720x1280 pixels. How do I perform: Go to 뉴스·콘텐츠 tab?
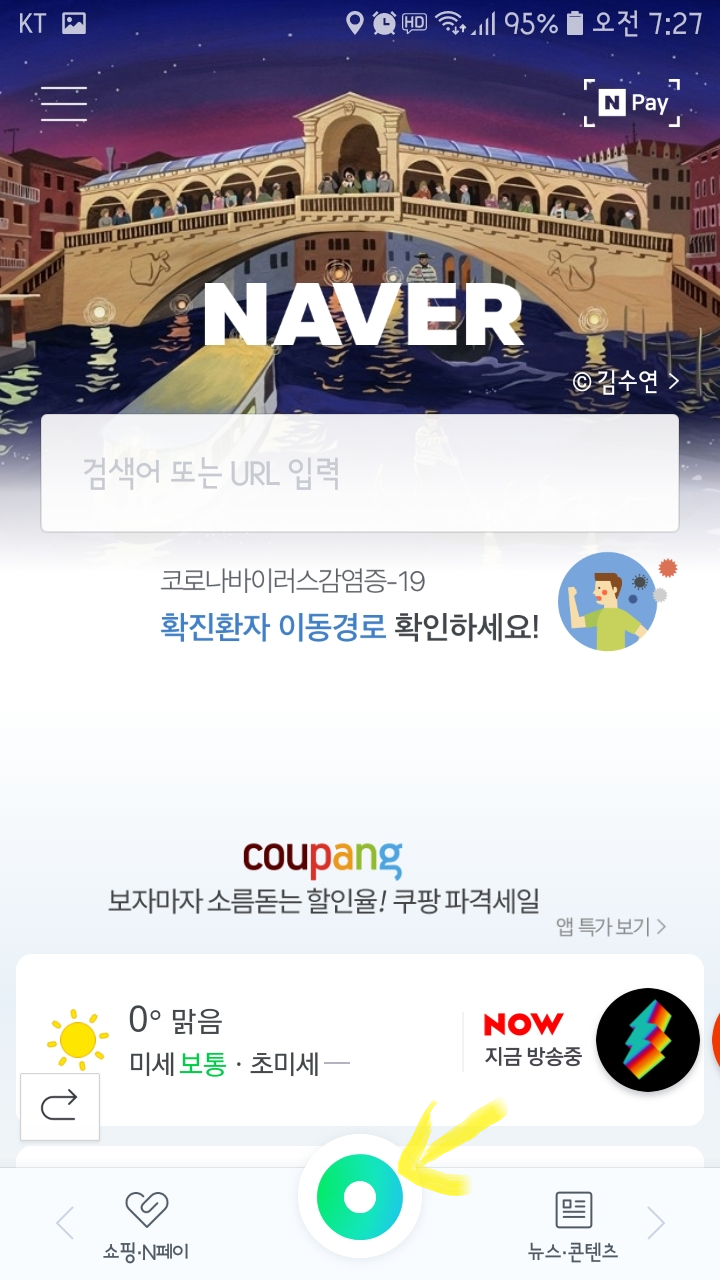tap(573, 1224)
